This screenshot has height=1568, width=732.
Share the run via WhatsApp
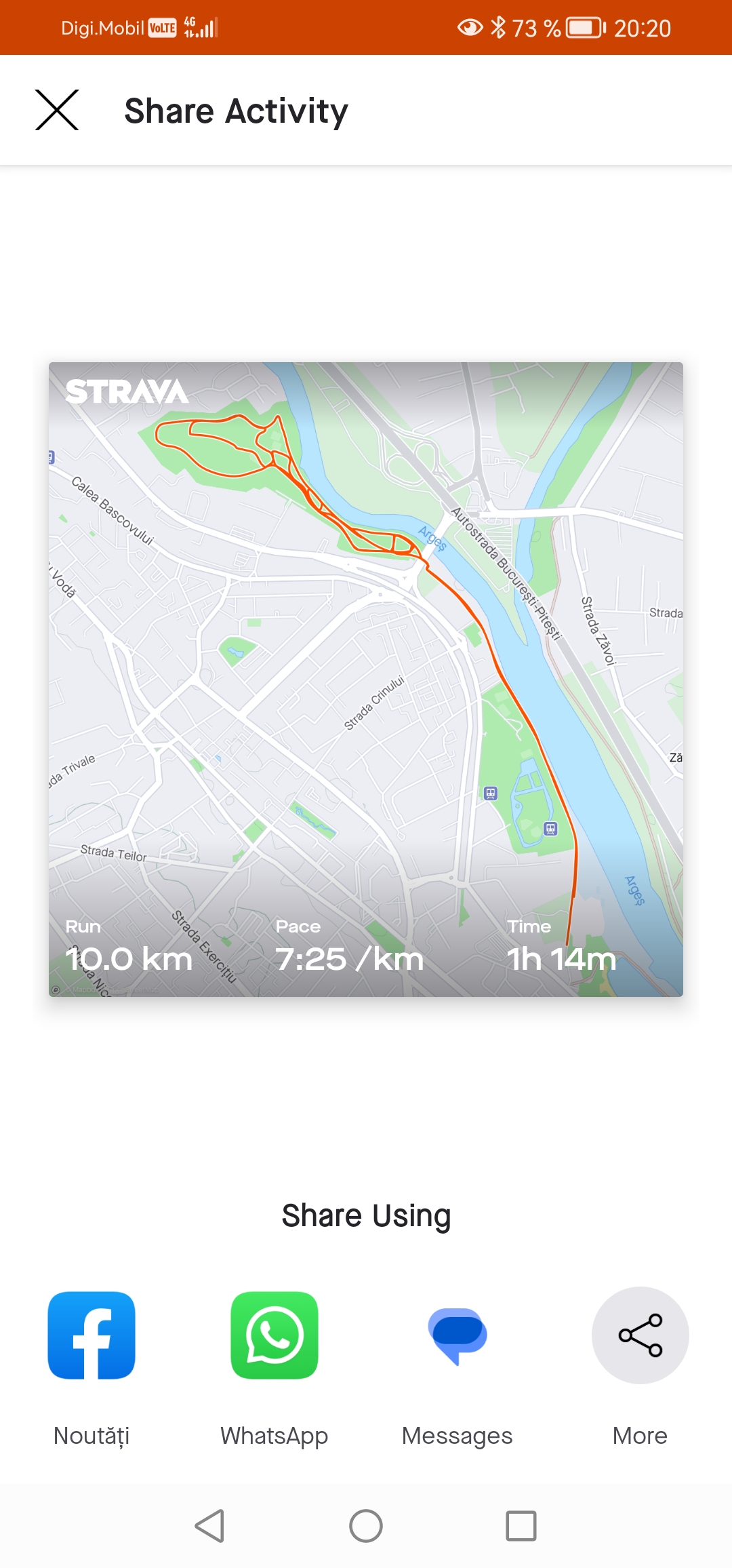[x=274, y=1335]
